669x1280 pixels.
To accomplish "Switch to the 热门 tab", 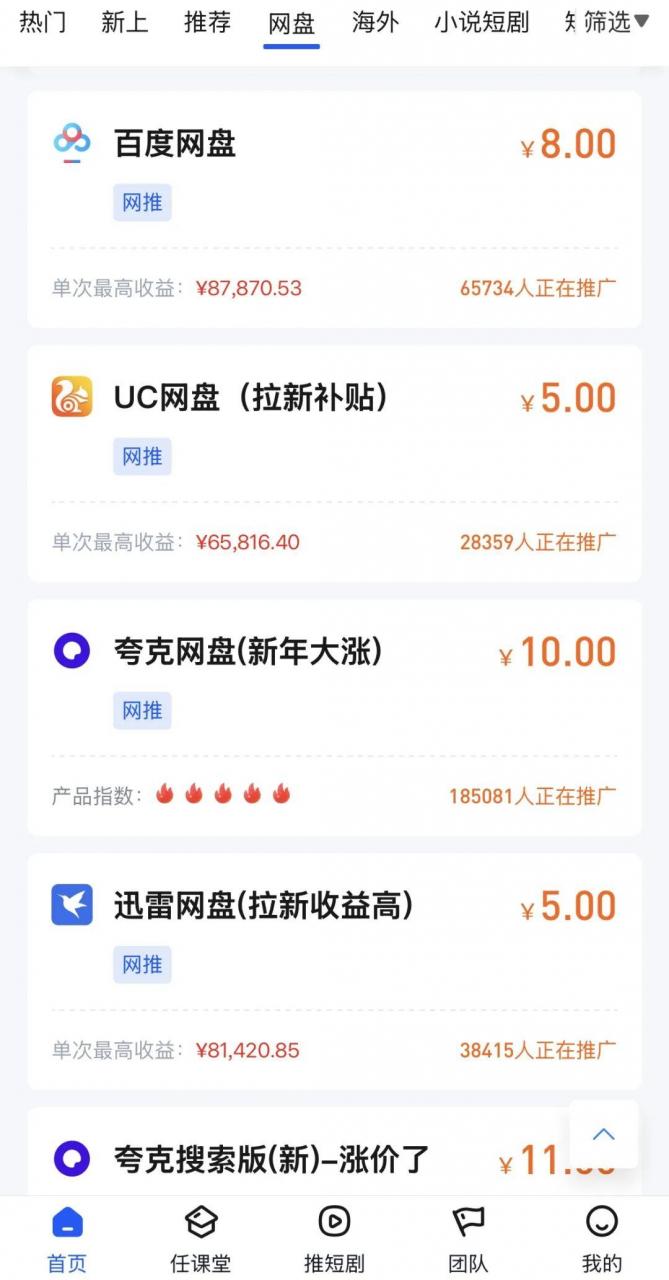I will click(43, 22).
